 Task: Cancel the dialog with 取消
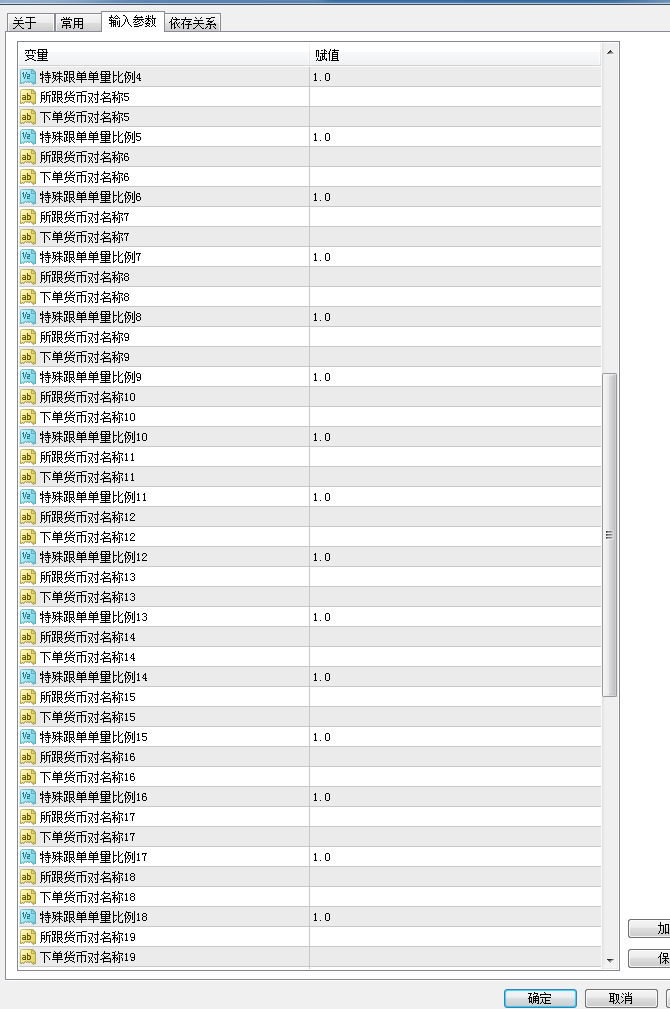pos(621,998)
